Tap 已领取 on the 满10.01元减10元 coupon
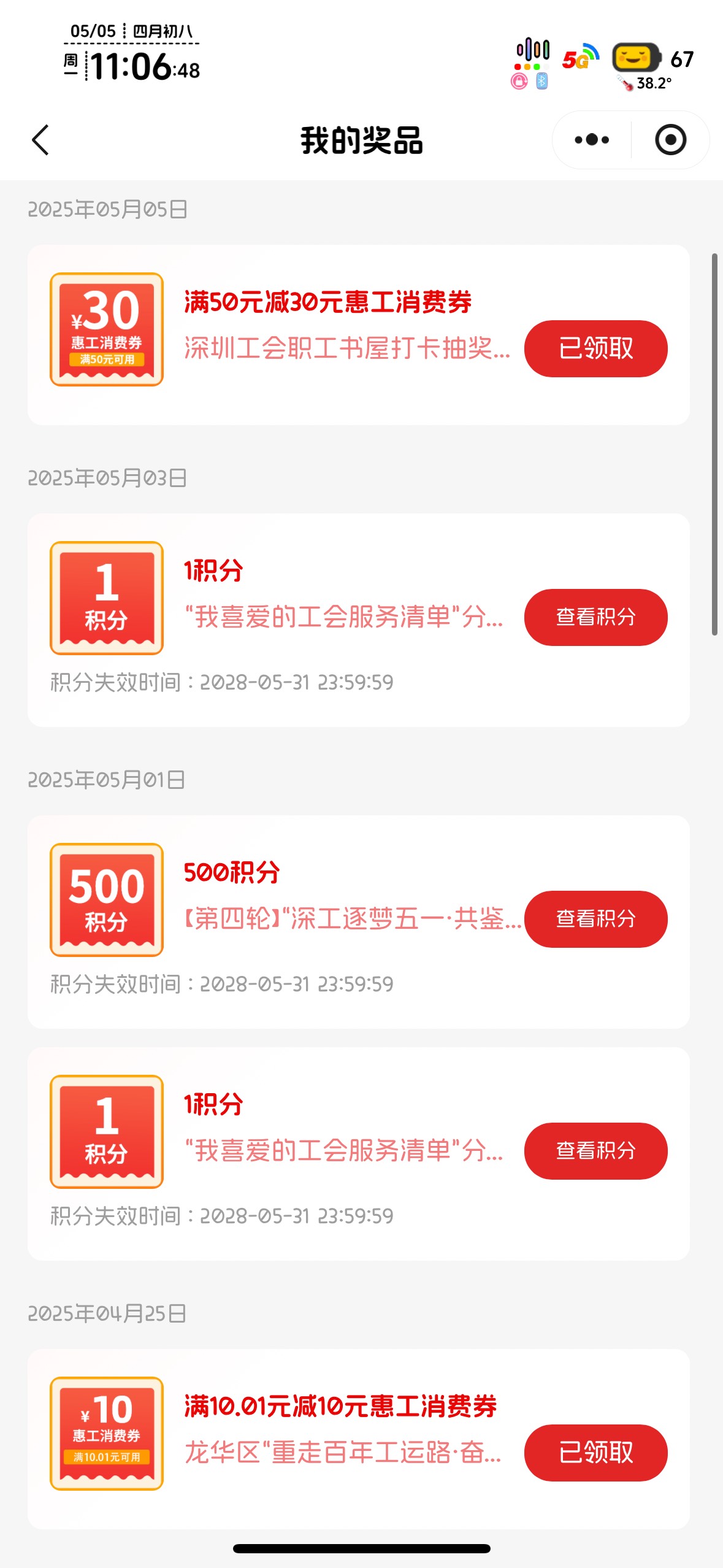The image size is (723, 1568). [x=595, y=1453]
